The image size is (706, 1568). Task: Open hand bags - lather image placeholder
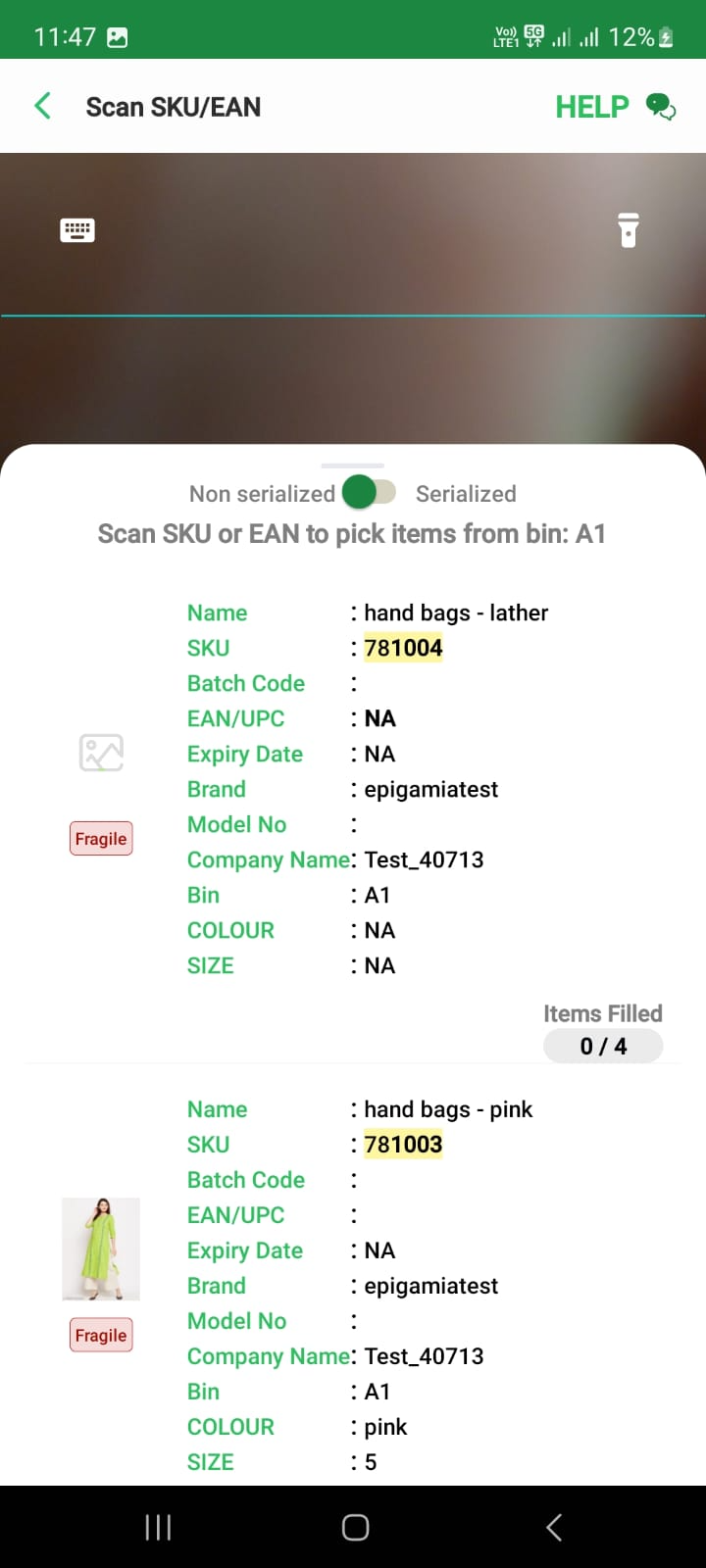pyautogui.click(x=101, y=753)
